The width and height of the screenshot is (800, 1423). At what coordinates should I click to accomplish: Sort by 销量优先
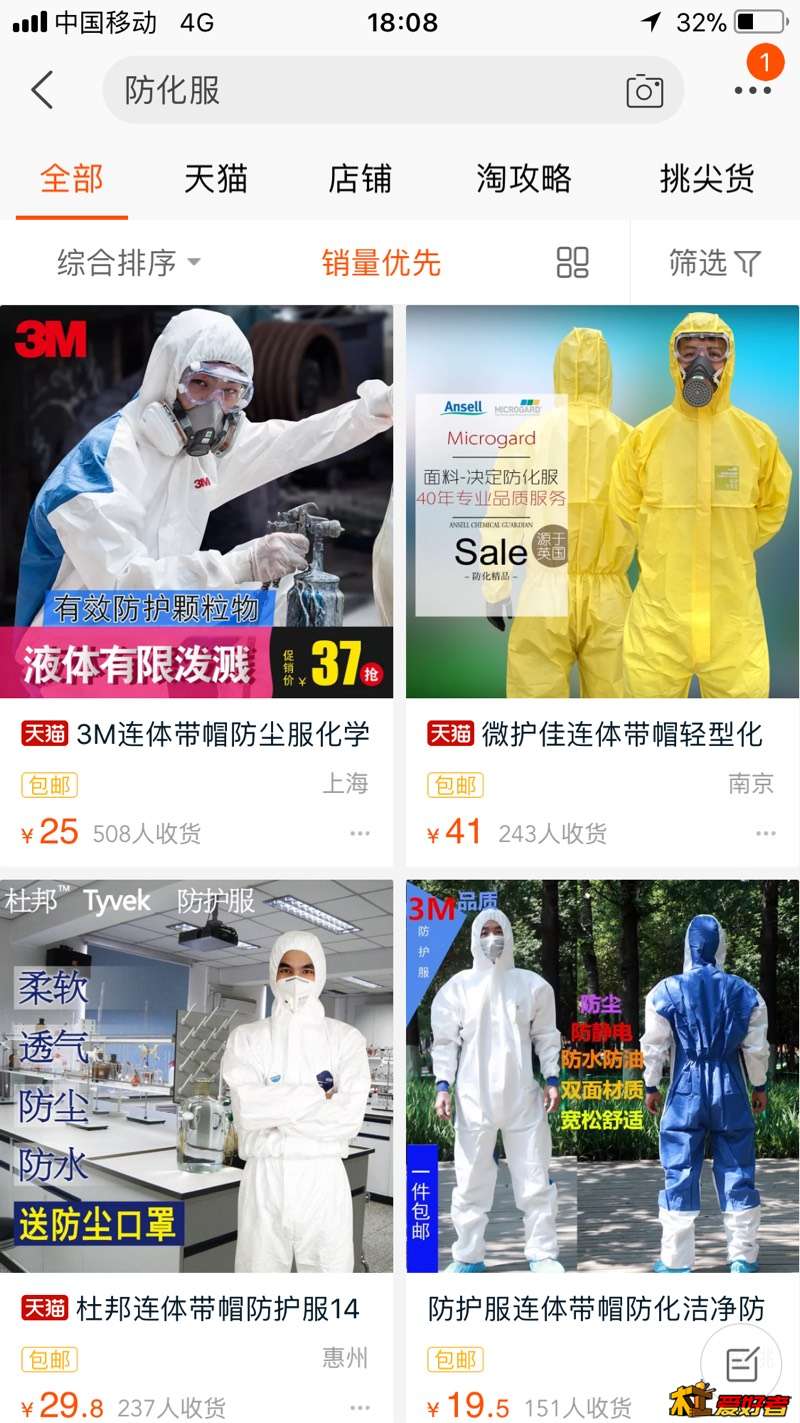pos(381,263)
